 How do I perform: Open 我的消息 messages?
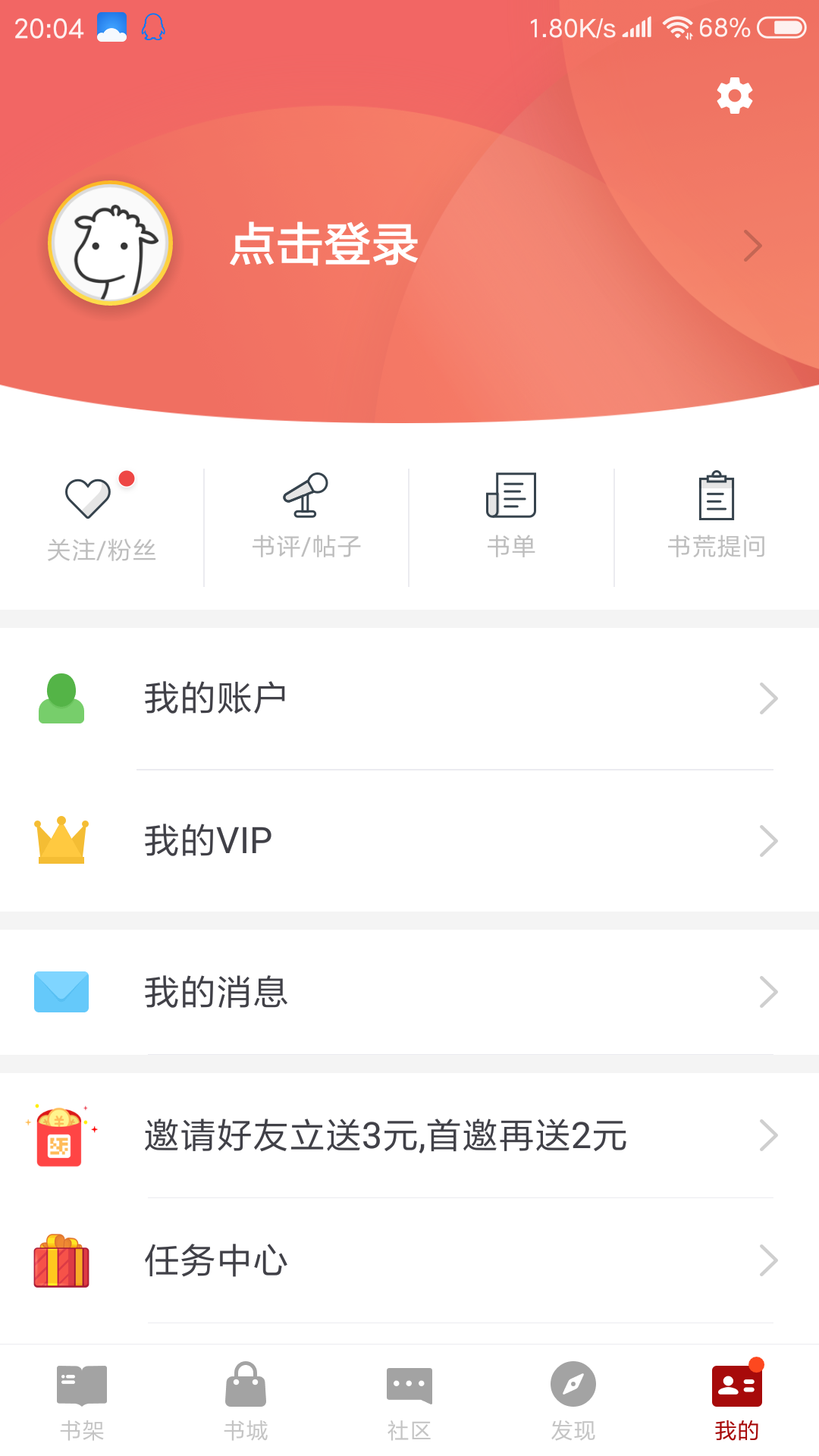(409, 992)
